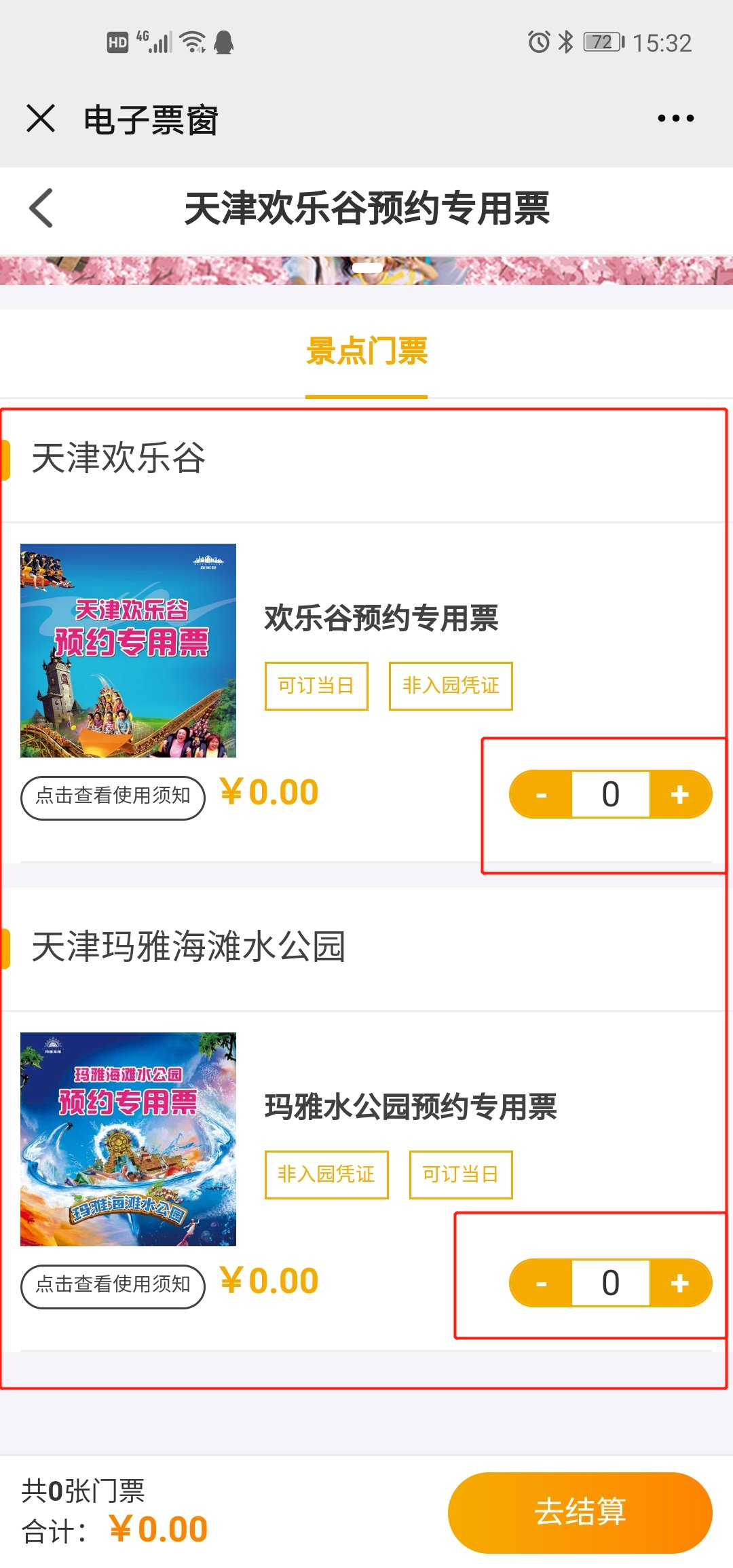
Task: Edit quantity field for 玛雅水公园预约专用票
Action: click(x=611, y=1283)
